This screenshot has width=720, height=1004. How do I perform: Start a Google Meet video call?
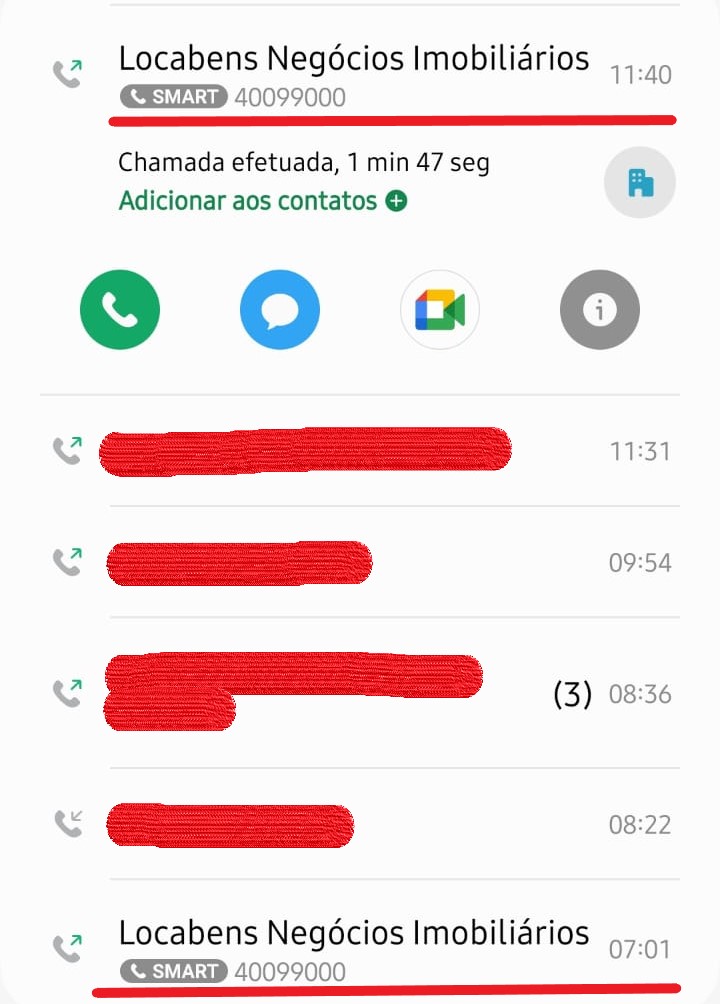[440, 310]
